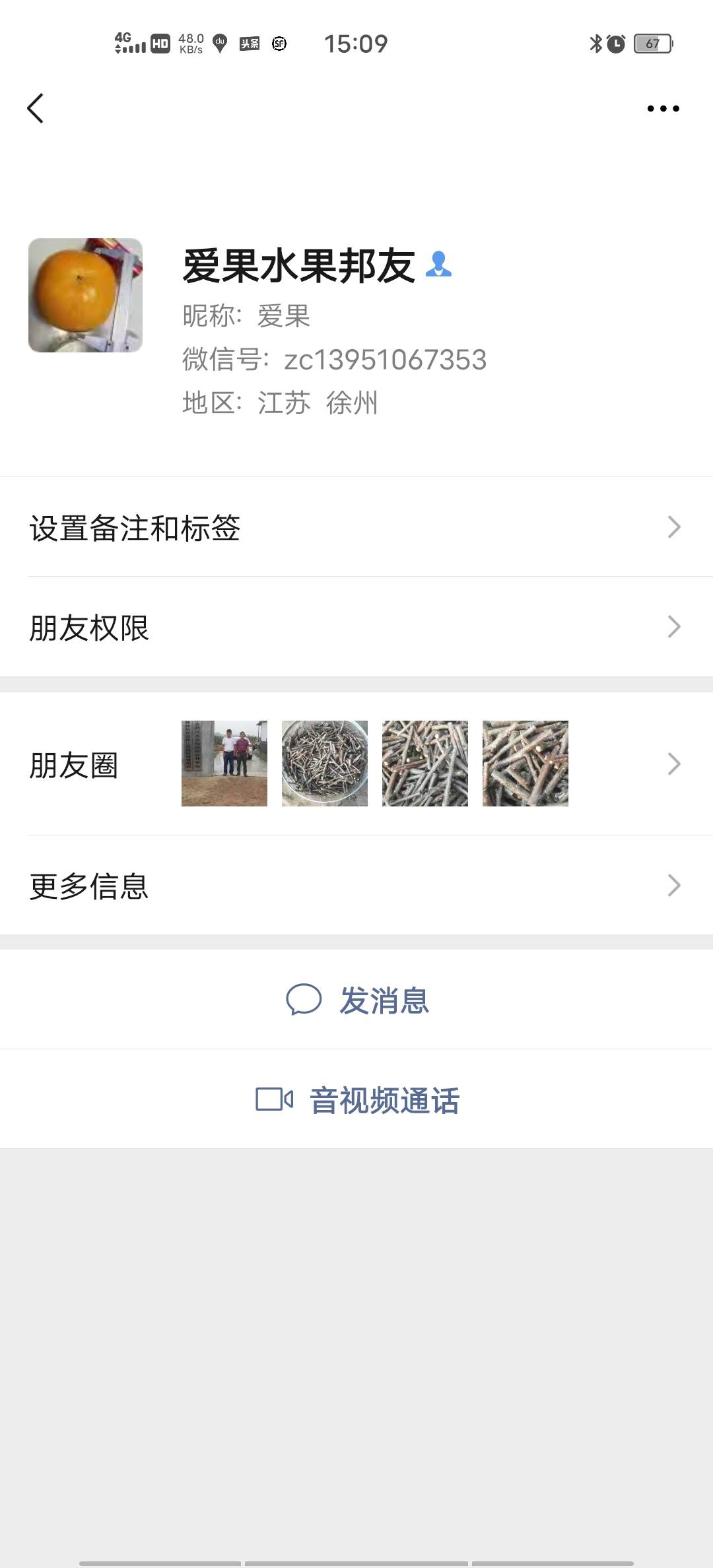Viewport: 713px width, 1568px height.
Task: Open 设置备注和标签 settings
Action: [x=356, y=527]
